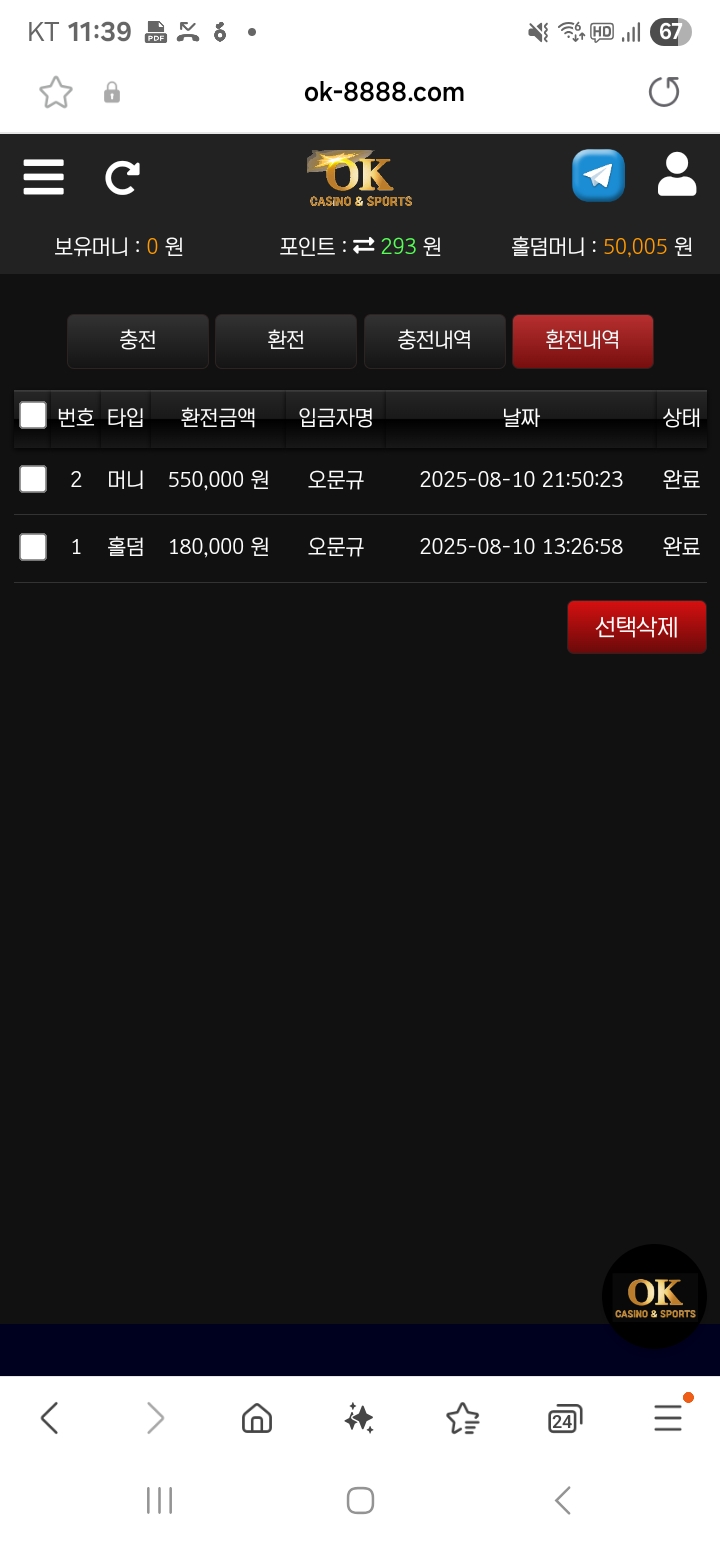Tap the floating OK Casino & Sports button

coord(654,1296)
